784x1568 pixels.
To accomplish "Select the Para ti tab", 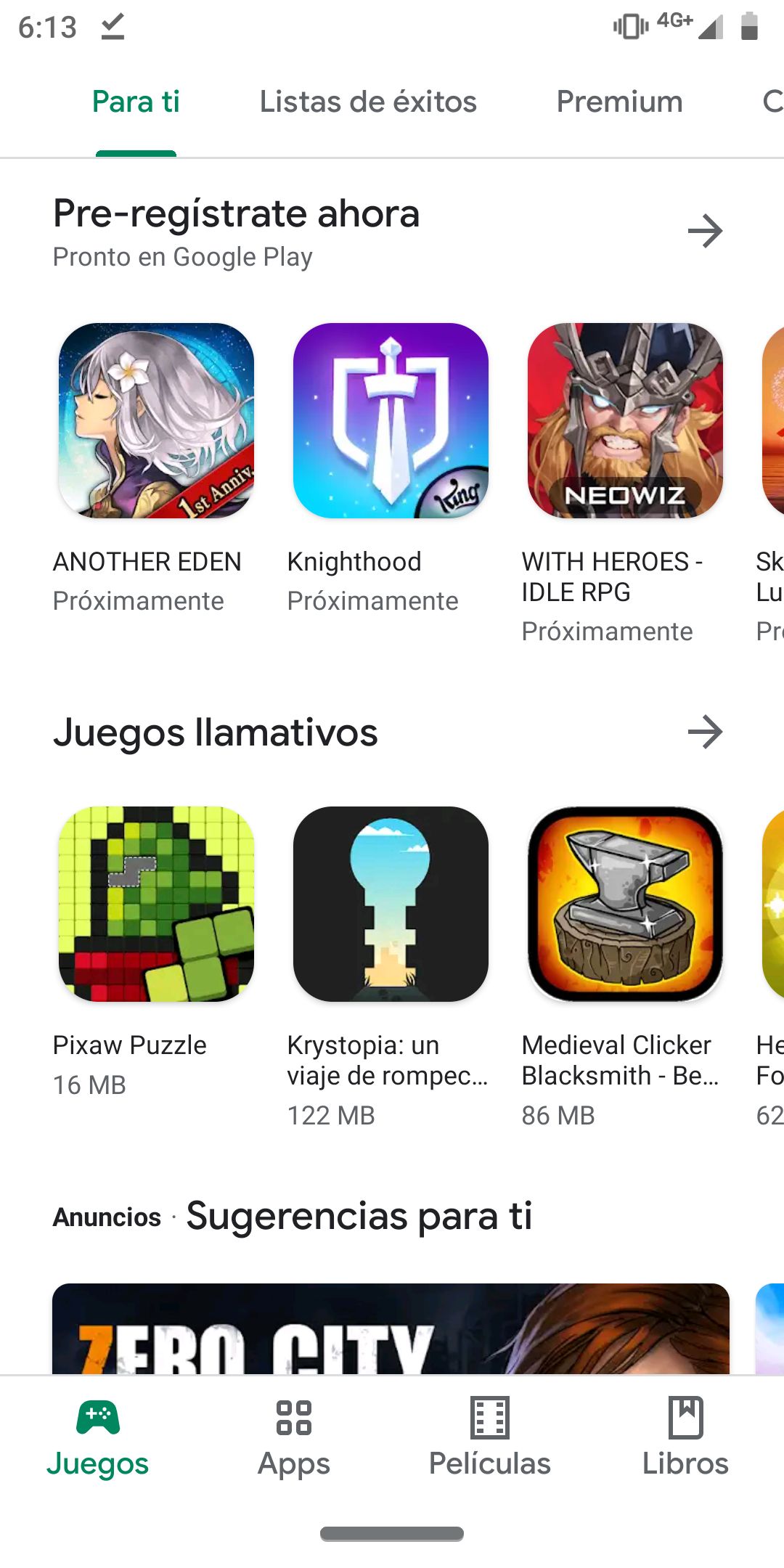I will (x=136, y=102).
